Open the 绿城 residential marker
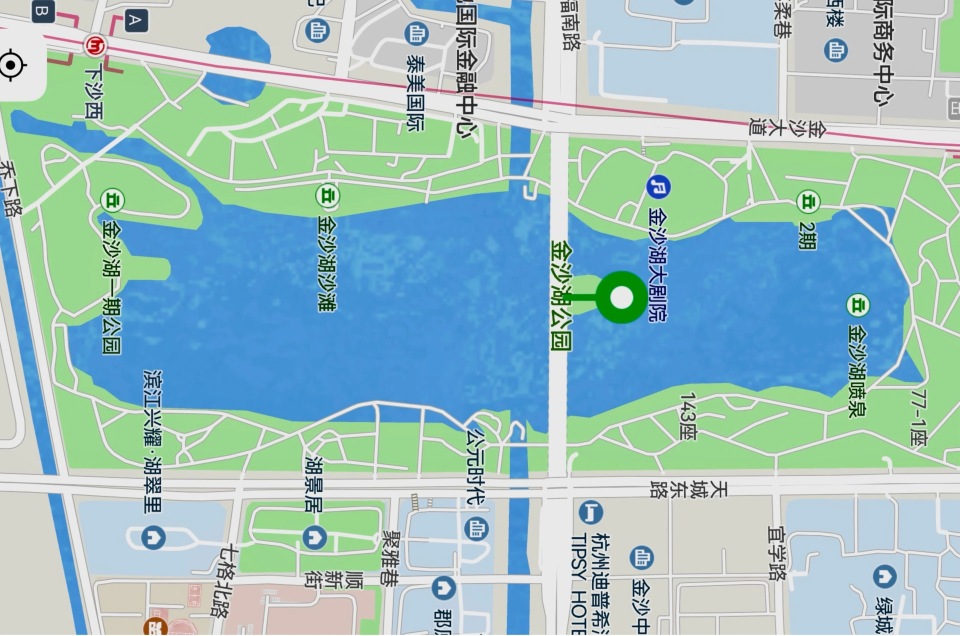Image resolution: width=960 pixels, height=636 pixels. (884, 576)
